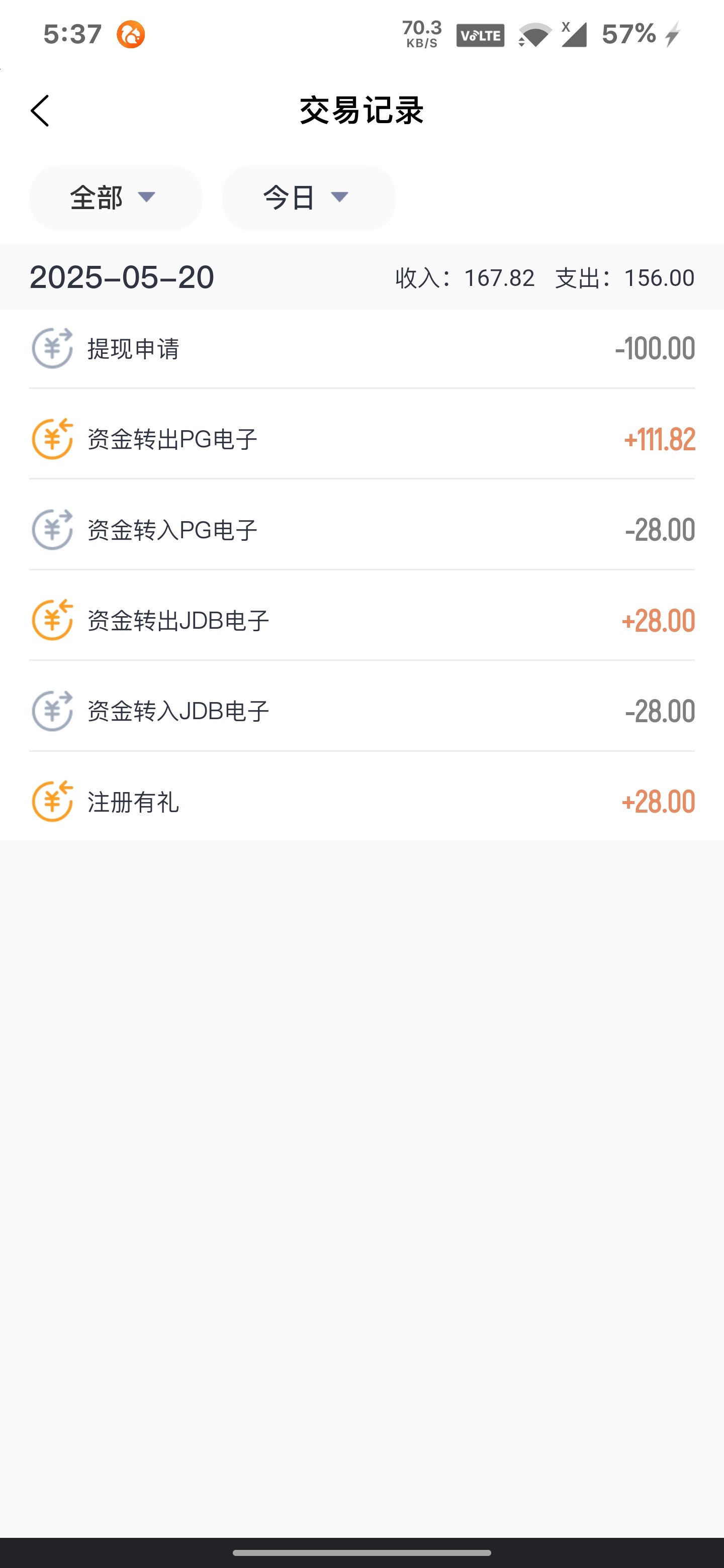Select the 资金转入PG电子 record
The width and height of the screenshot is (724, 1568).
(361, 530)
